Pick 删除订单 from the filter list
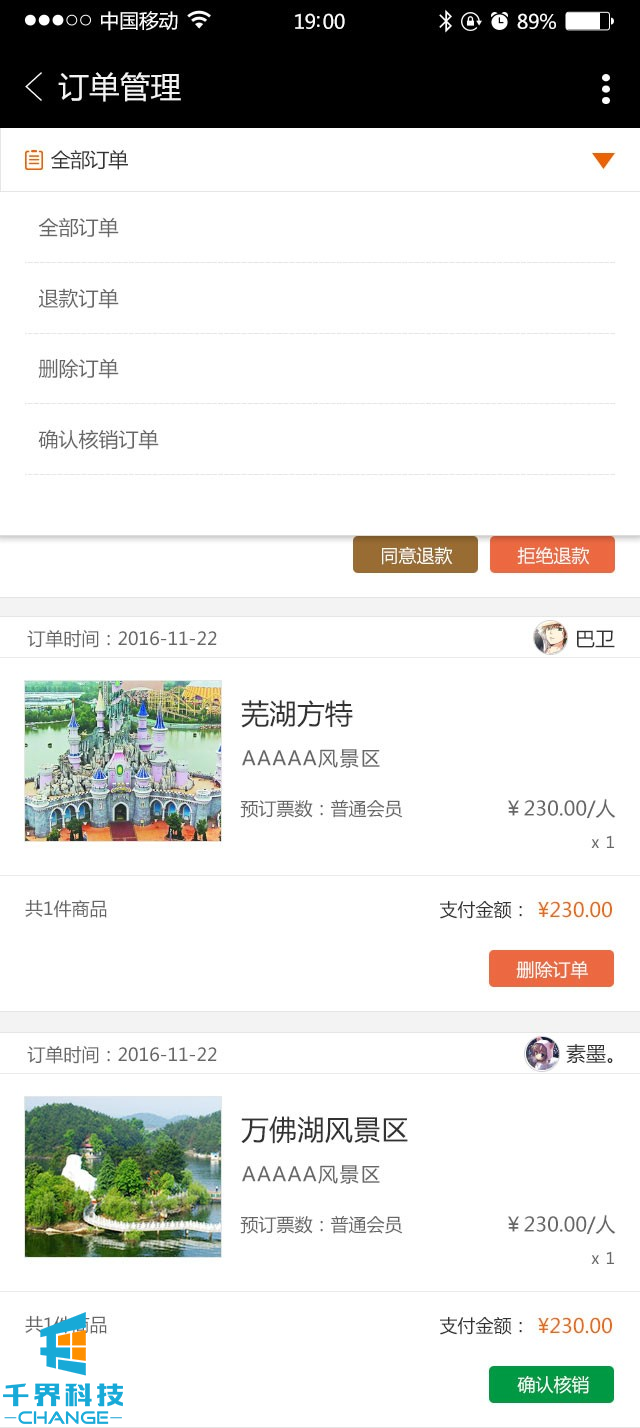The width and height of the screenshot is (640, 1428). tap(79, 369)
